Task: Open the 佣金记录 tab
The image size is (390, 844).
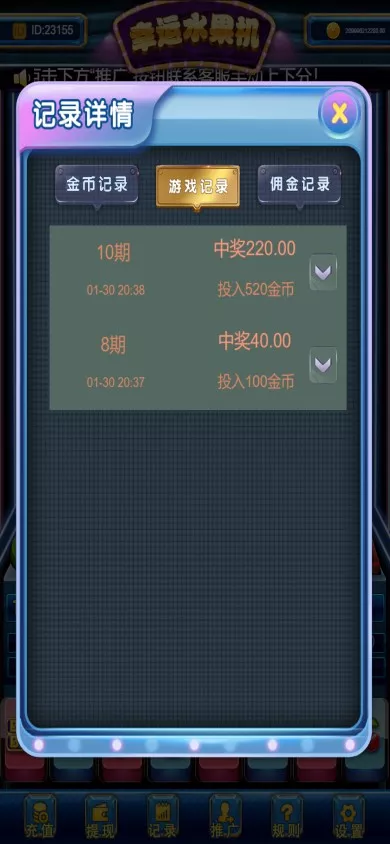Action: point(300,185)
